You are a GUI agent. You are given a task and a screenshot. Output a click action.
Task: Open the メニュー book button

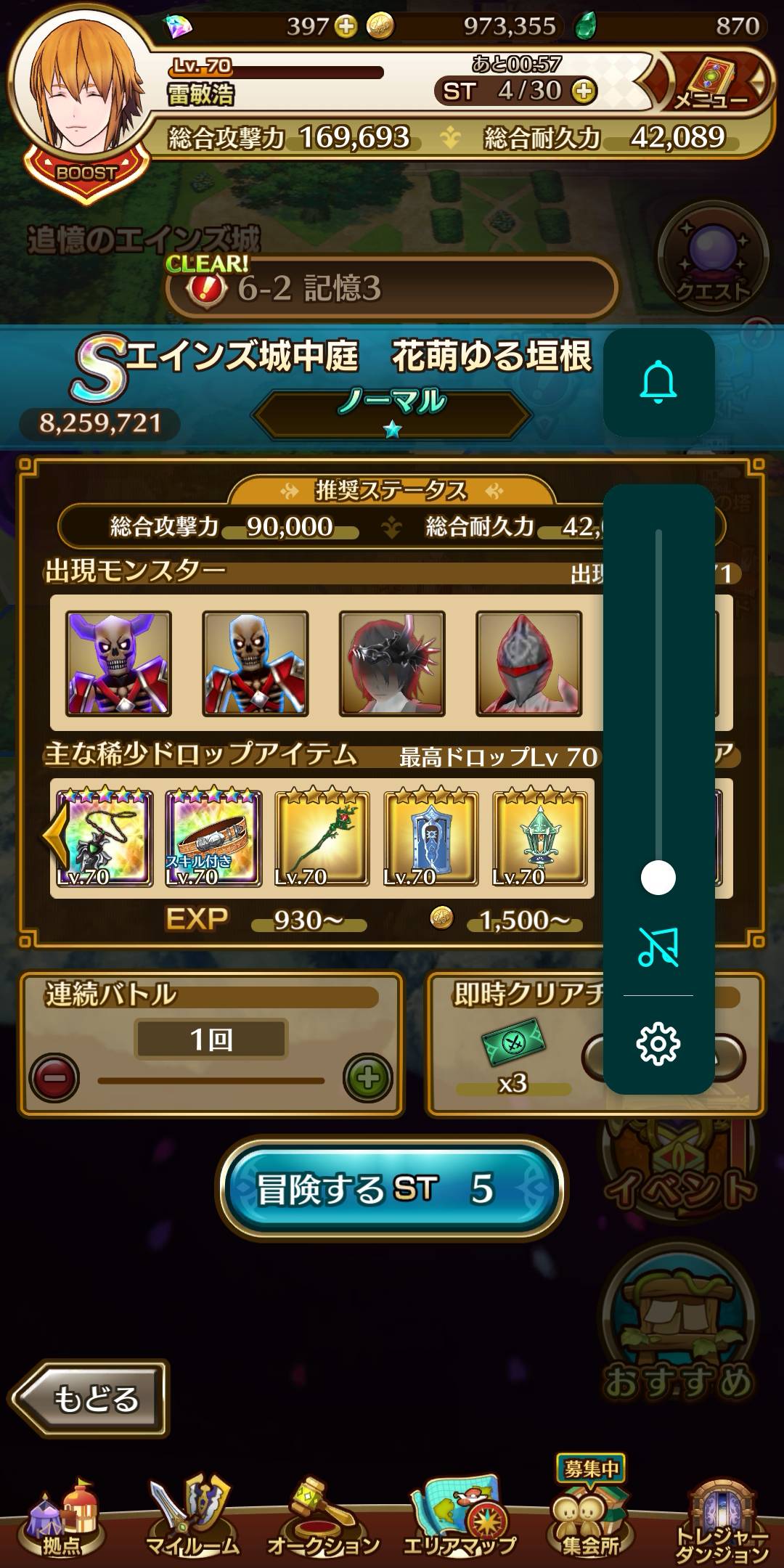pos(711,81)
